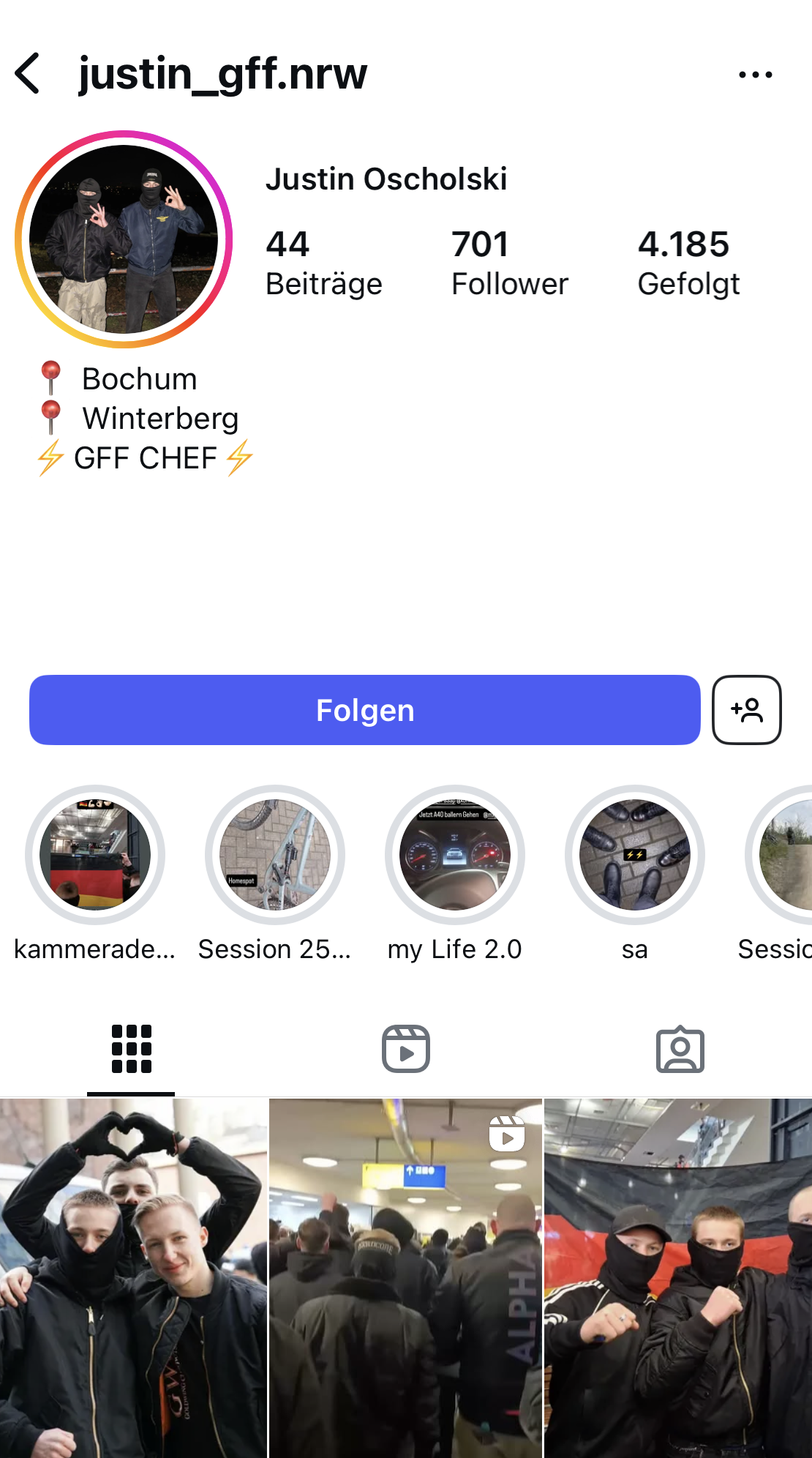Switch to the posts grid tab
812x1458 pixels.
(x=132, y=1049)
